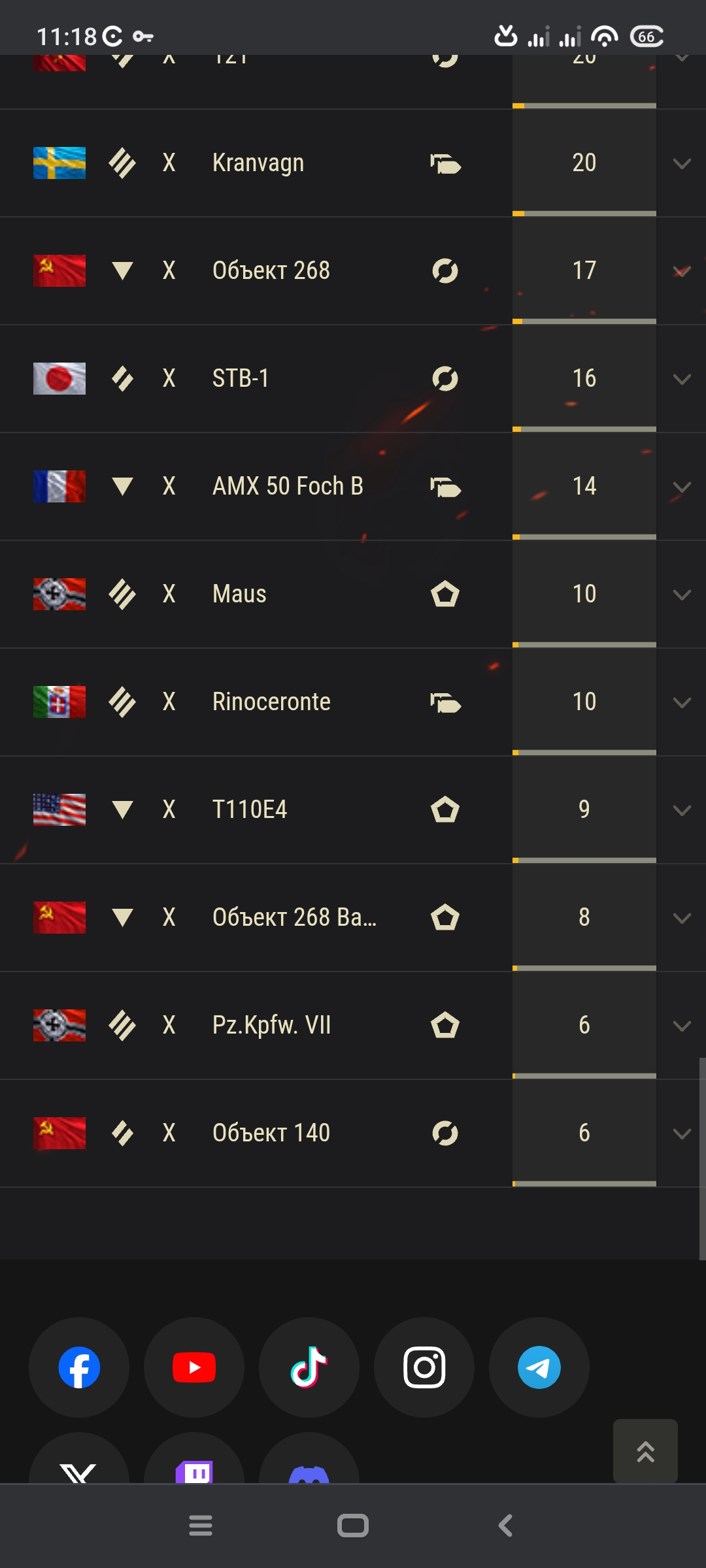Go back with the system back button
This screenshot has height=1568, width=706.
point(505,1526)
